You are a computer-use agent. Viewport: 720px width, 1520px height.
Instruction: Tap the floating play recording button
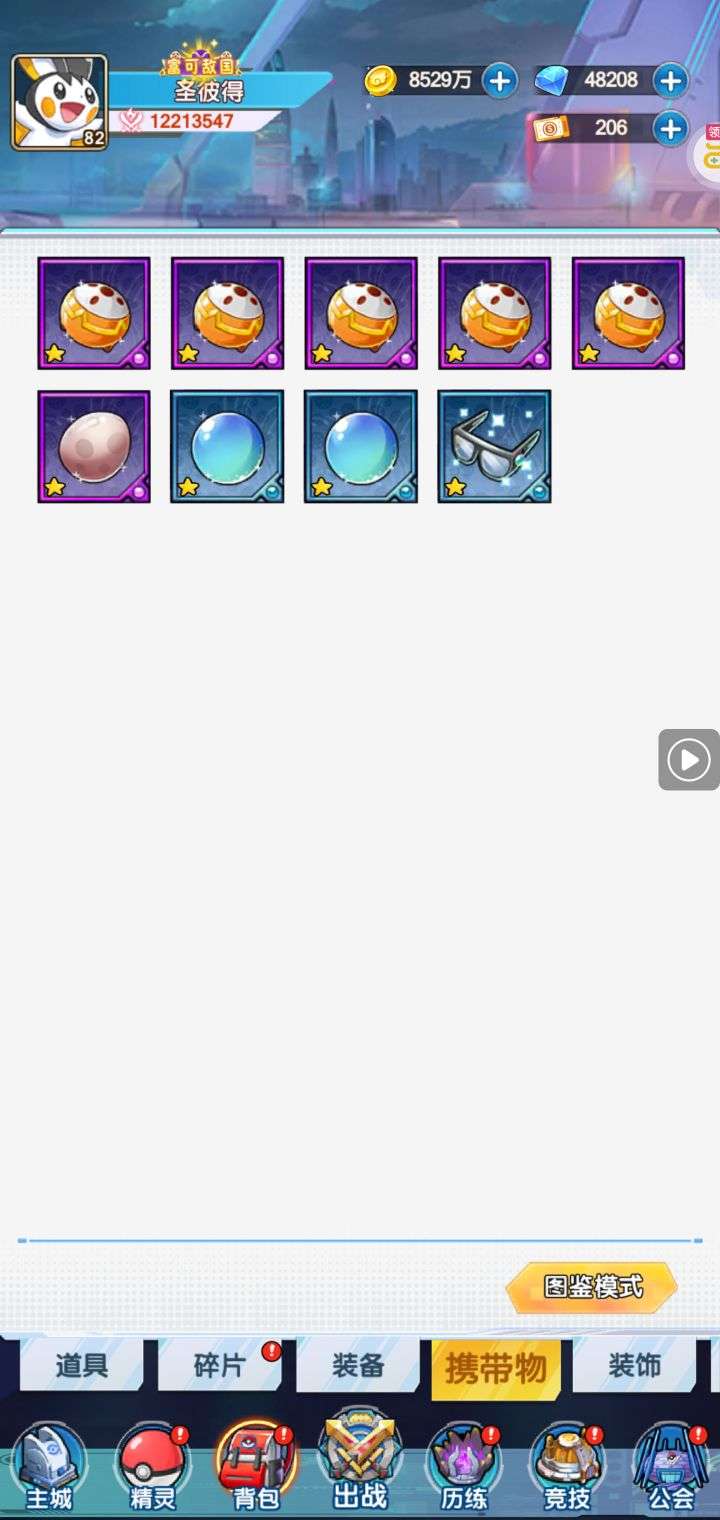[x=689, y=760]
